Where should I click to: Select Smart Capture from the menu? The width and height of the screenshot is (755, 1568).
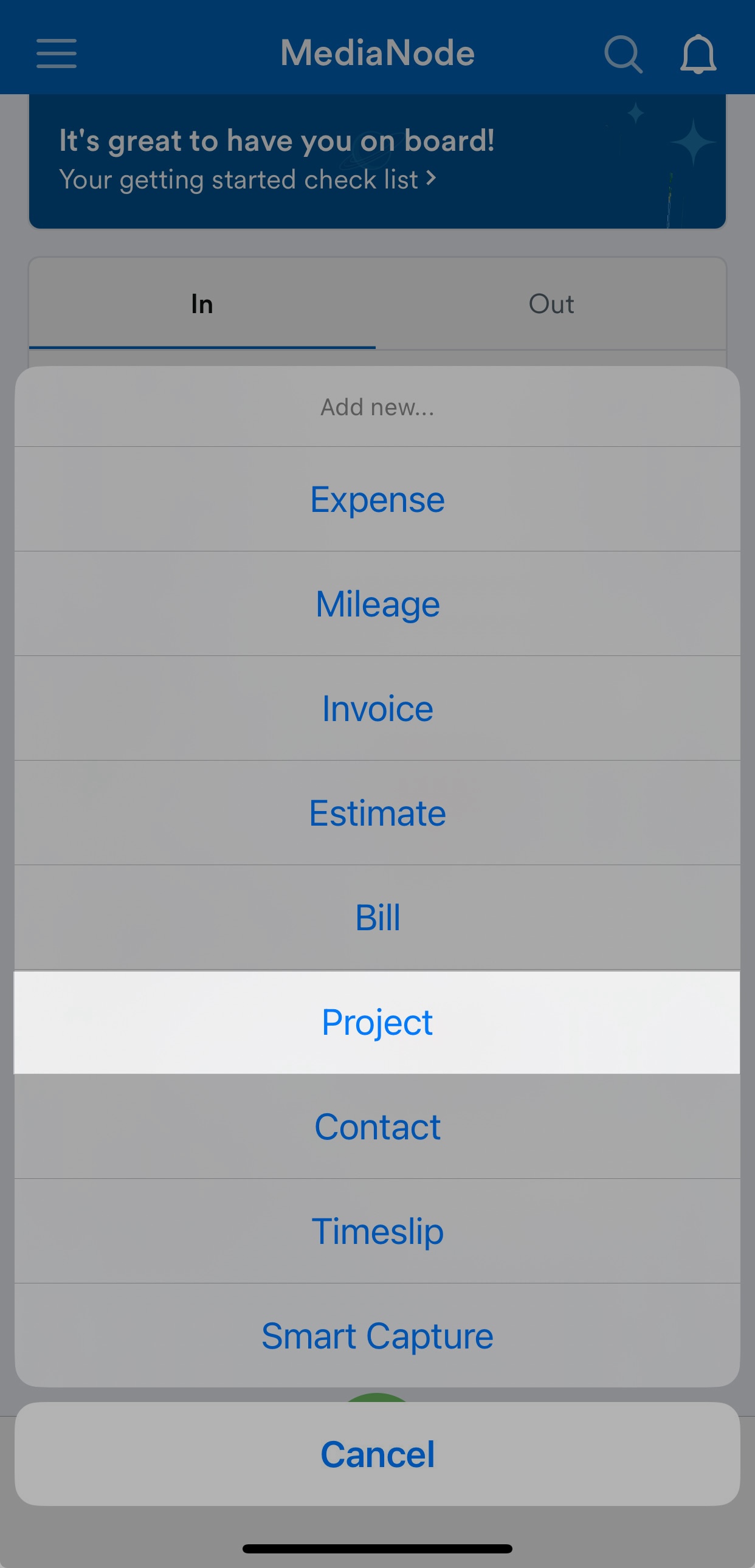click(x=377, y=1335)
